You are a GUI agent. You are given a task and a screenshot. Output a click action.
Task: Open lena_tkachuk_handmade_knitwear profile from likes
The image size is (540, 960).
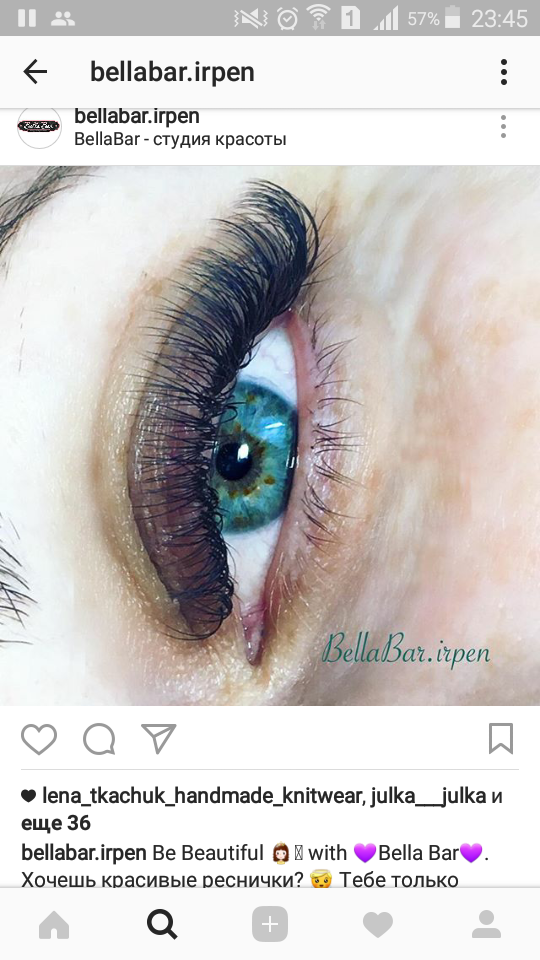(201, 796)
